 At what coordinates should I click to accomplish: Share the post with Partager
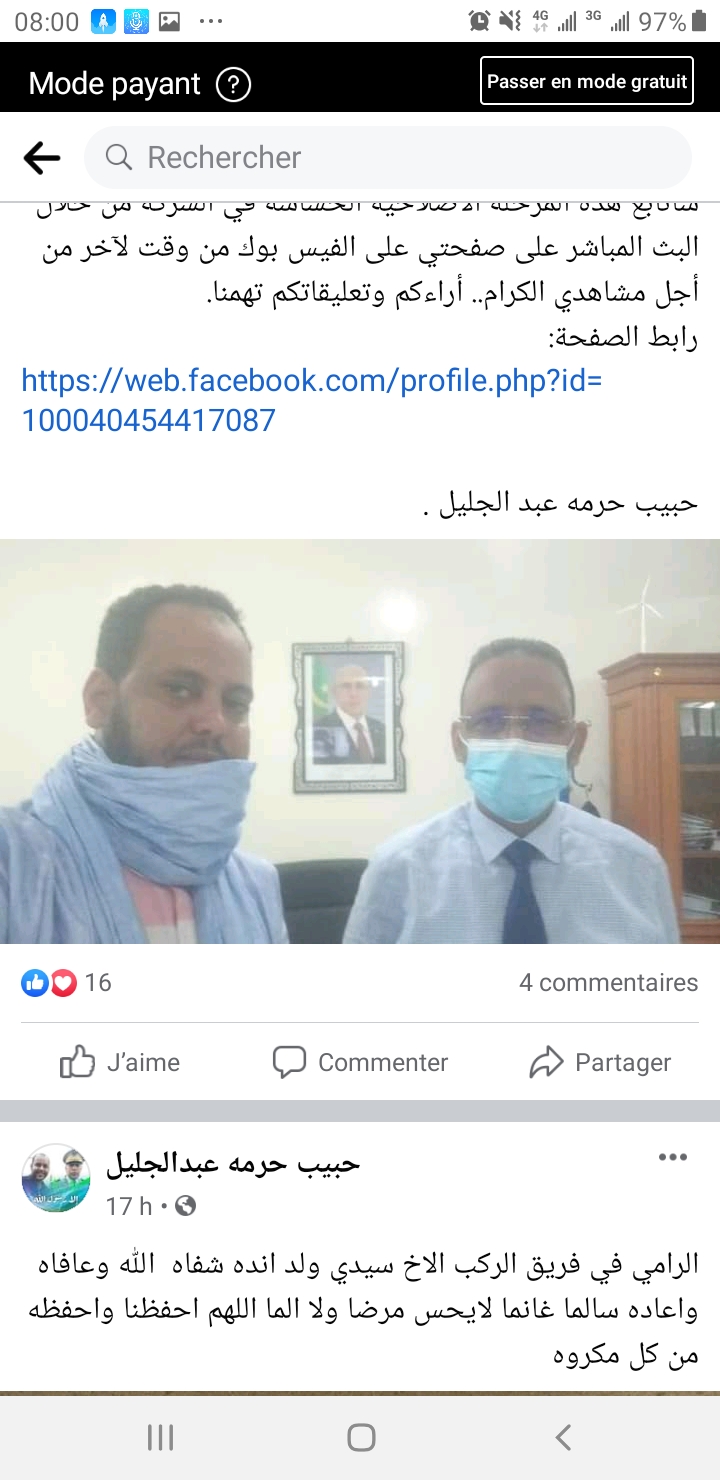pos(600,1062)
